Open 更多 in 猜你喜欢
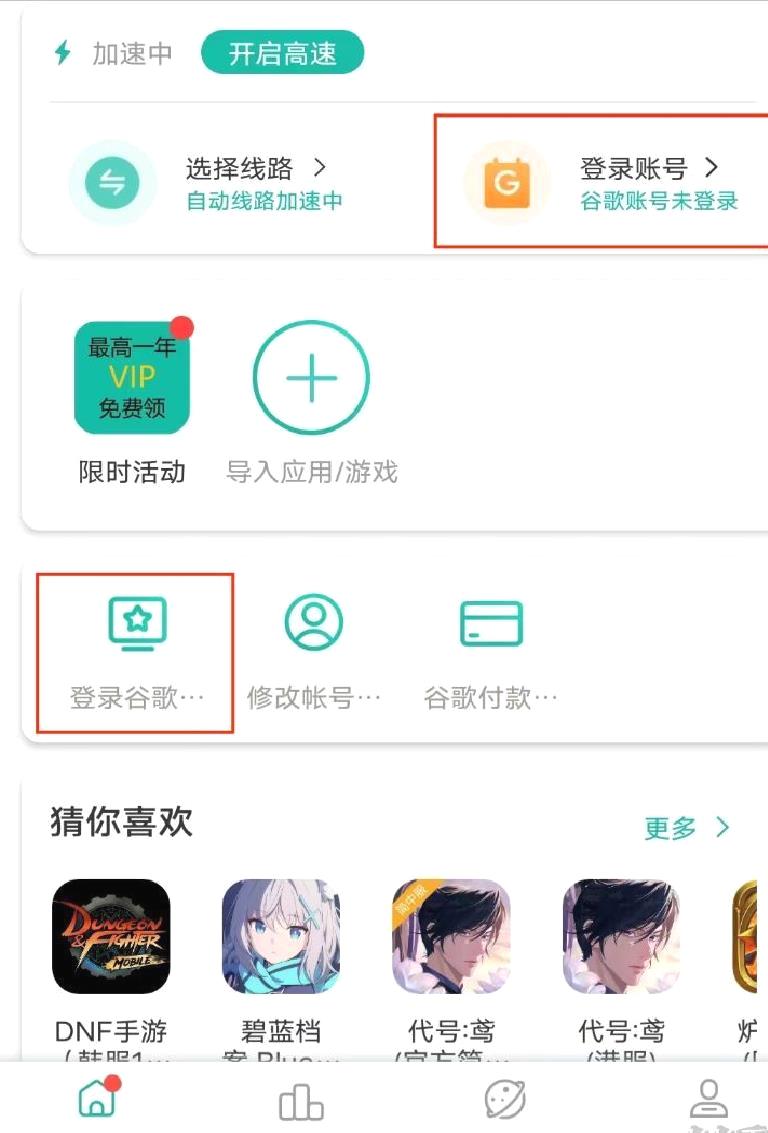 click(x=688, y=828)
